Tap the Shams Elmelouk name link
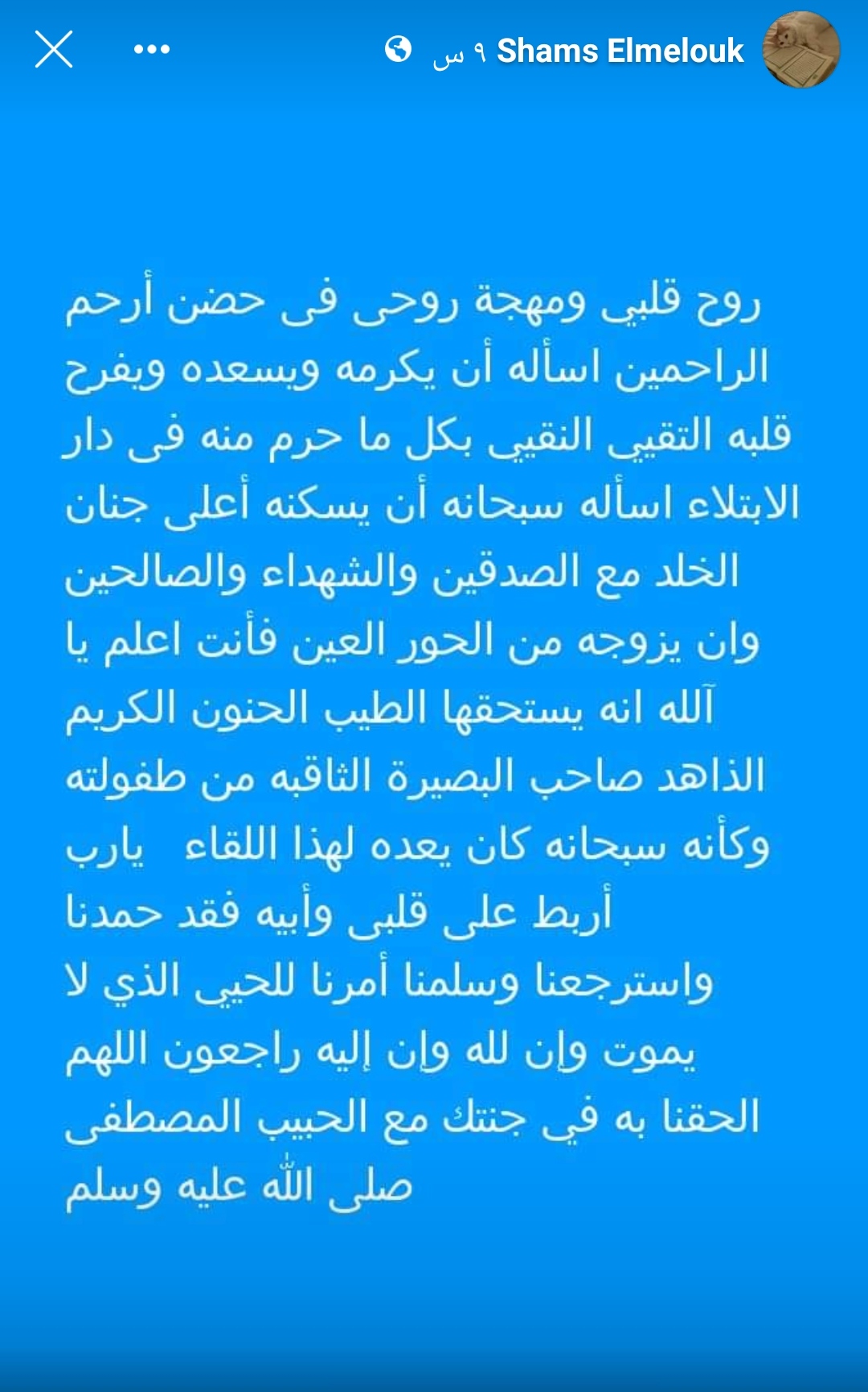Viewport: 868px width, 1392px height. (x=620, y=51)
